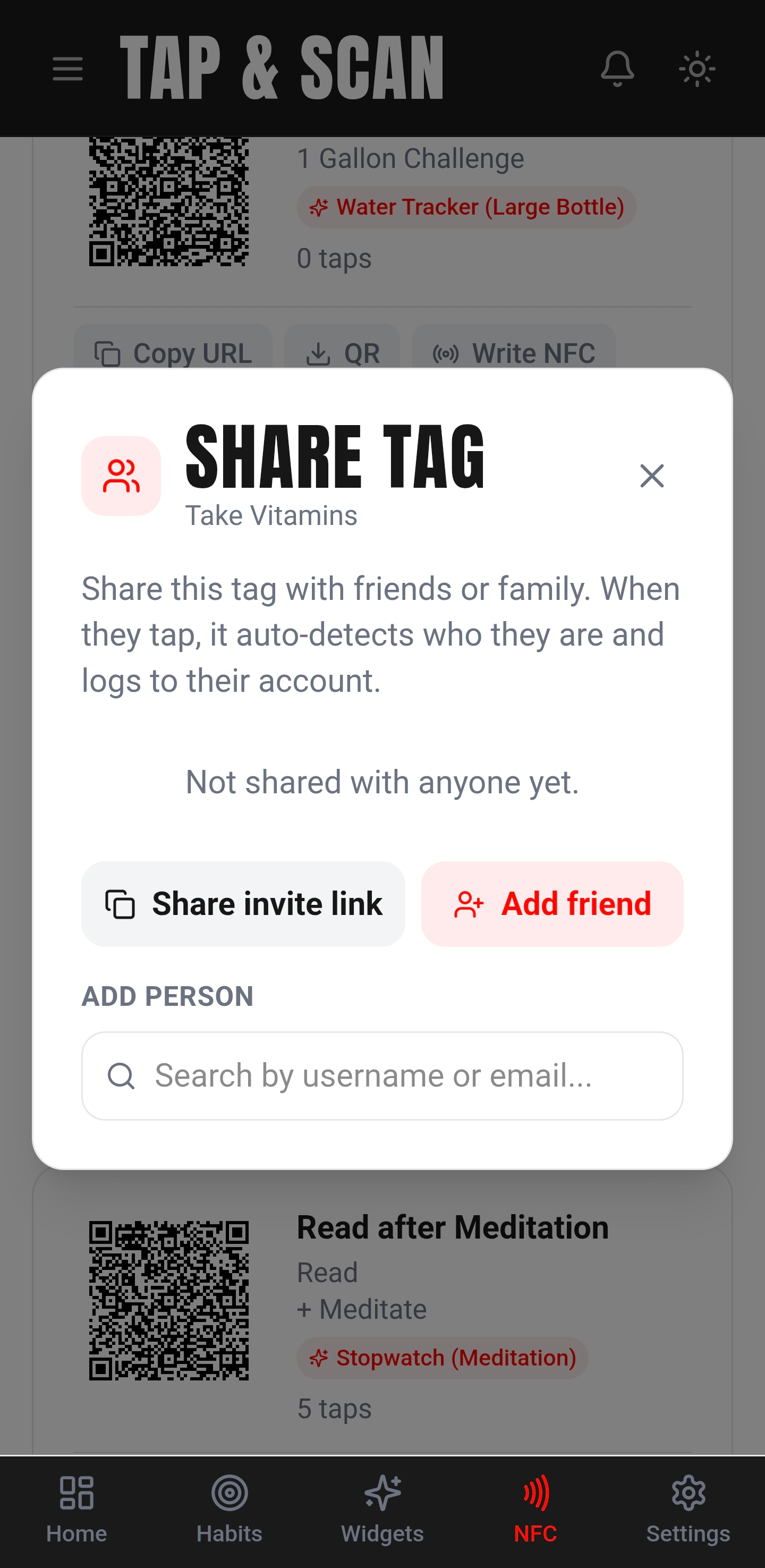This screenshot has width=765, height=1568.
Task: Close the Share Tag dialog
Action: 651,476
